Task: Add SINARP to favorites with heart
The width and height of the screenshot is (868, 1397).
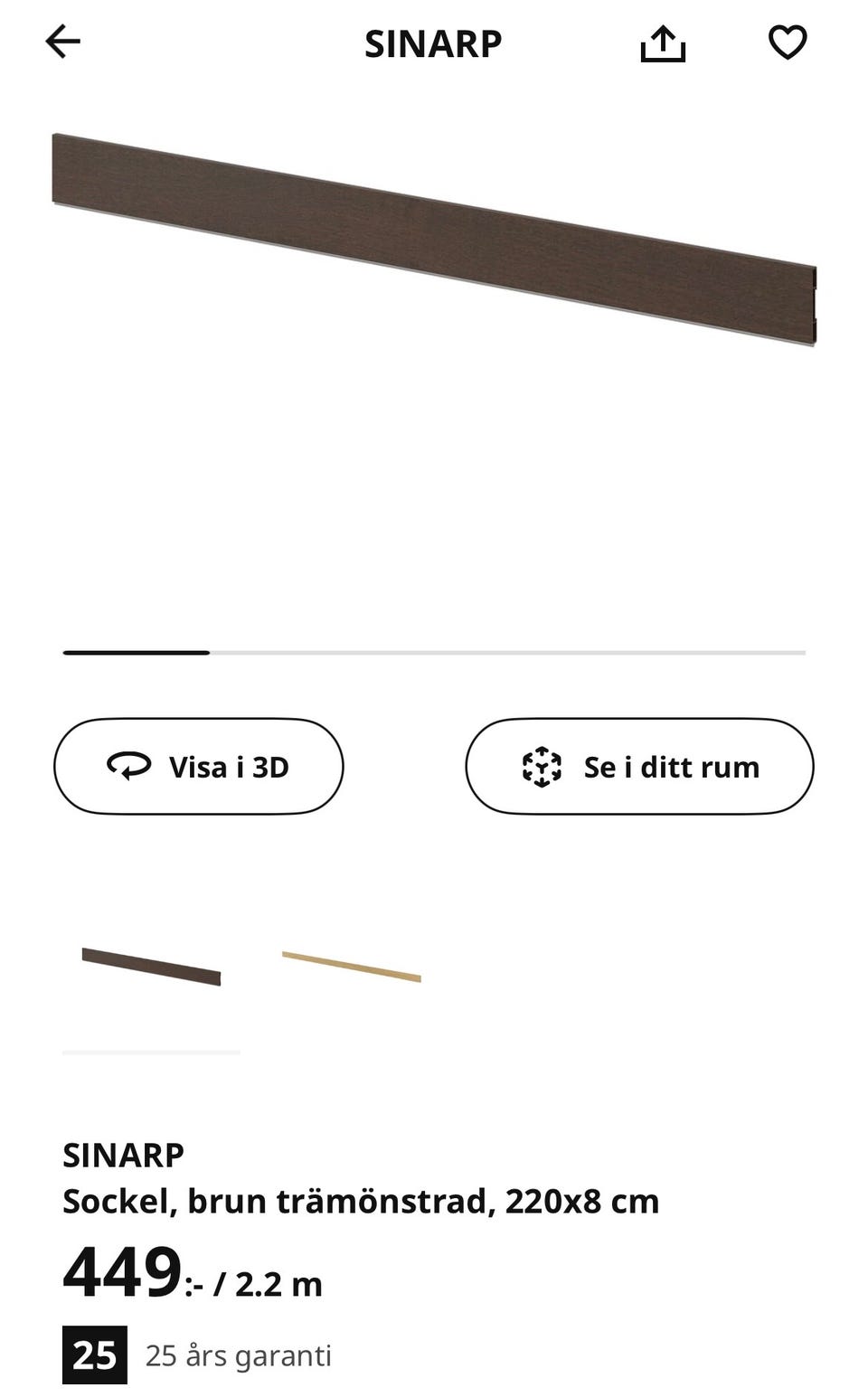Action: click(x=787, y=42)
